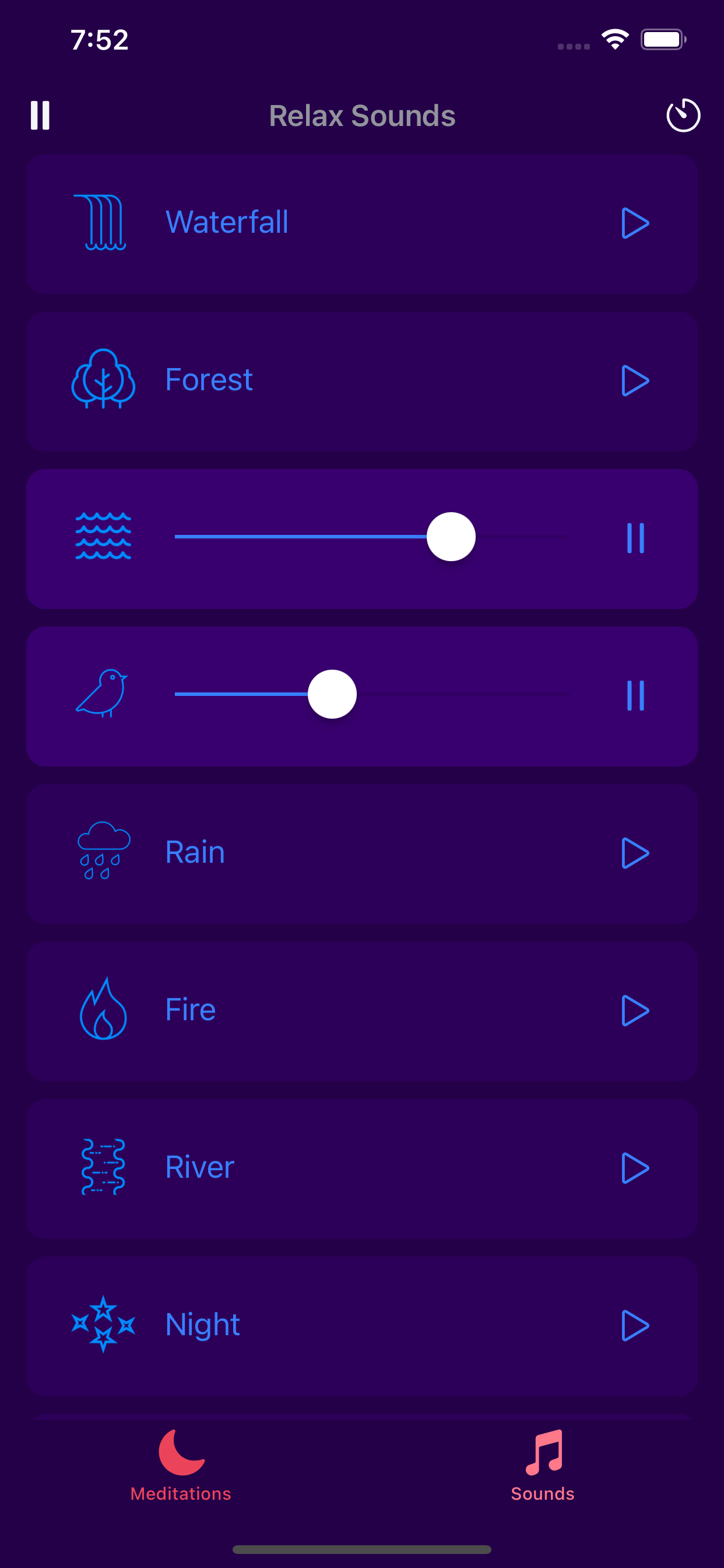Screen dimensions: 724x1568
Task: Click the Waterfall sound icon
Action: pos(101,222)
